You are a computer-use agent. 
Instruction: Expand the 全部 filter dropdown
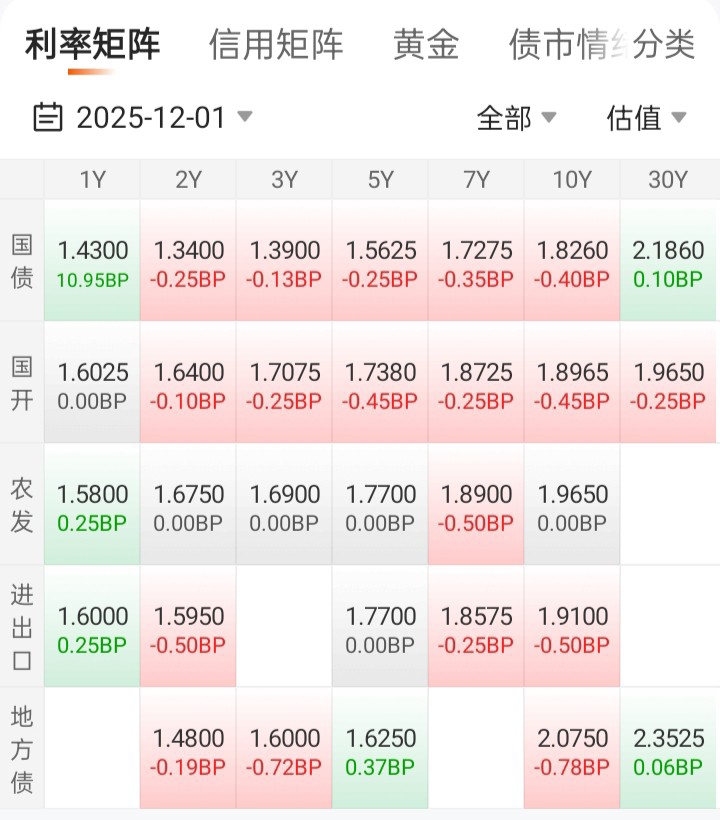click(x=516, y=118)
